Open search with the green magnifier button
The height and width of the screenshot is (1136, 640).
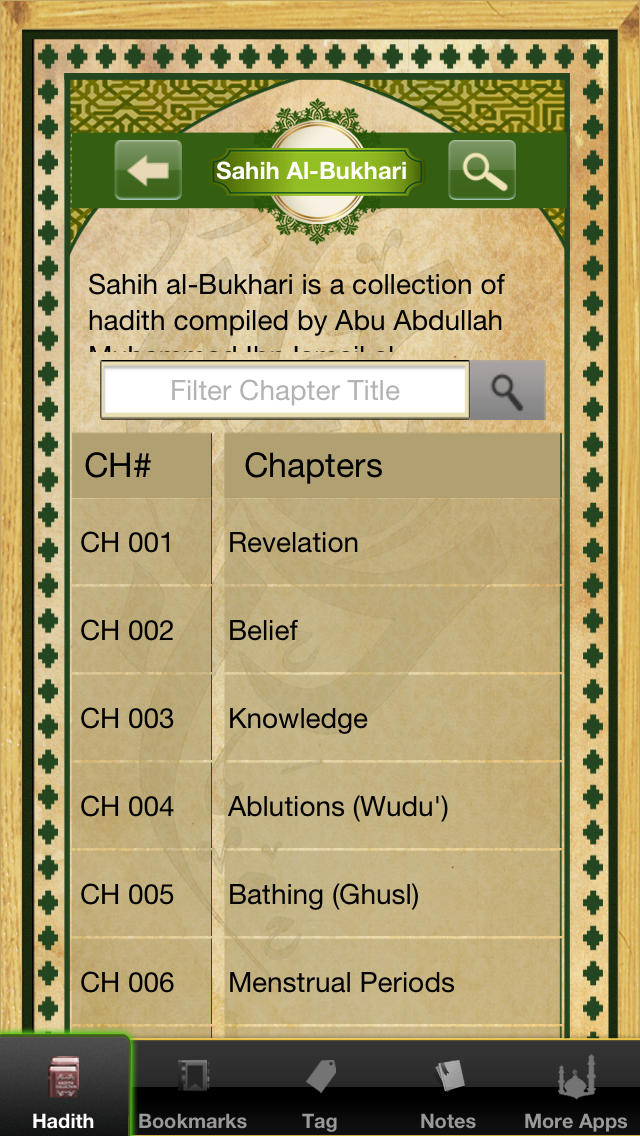coord(482,170)
